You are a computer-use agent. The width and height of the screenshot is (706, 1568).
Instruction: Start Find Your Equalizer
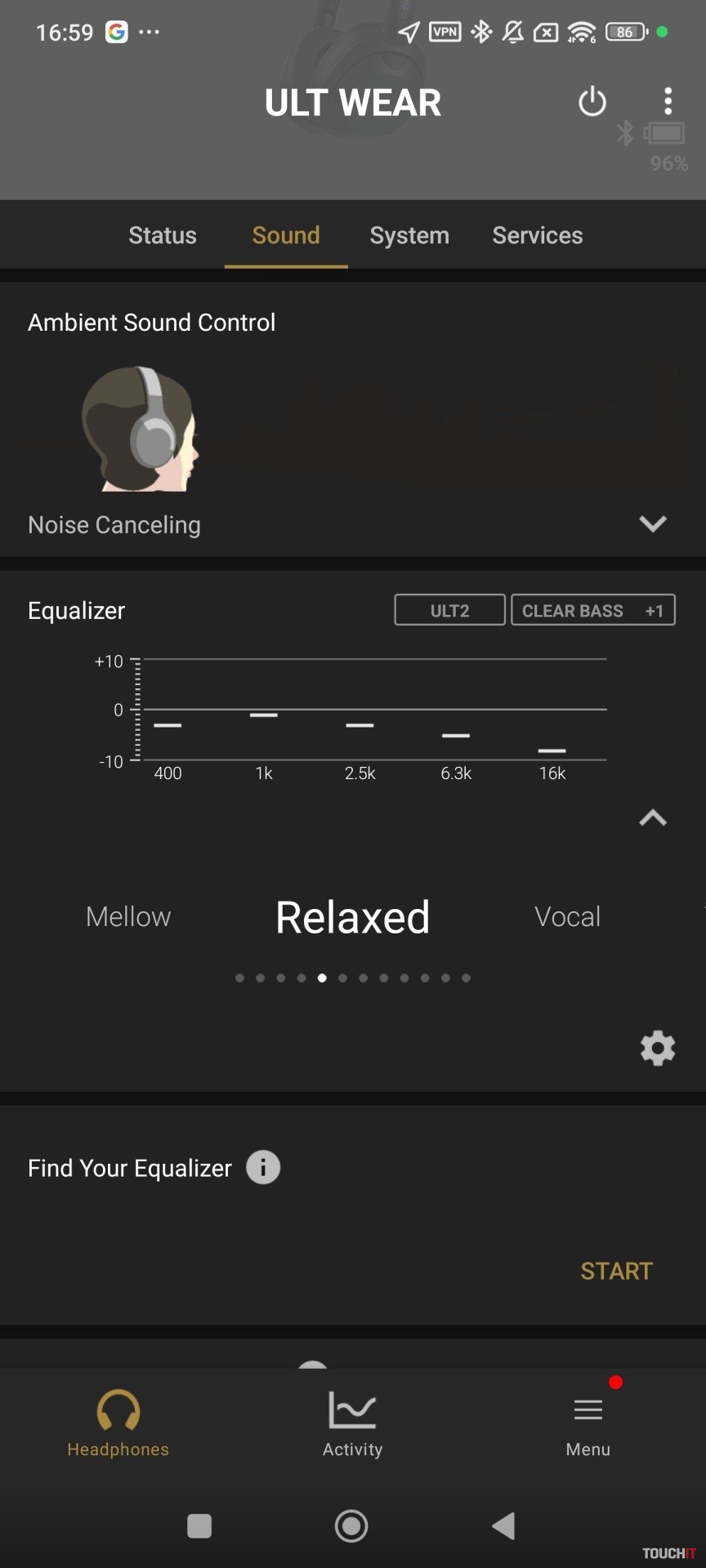616,1271
